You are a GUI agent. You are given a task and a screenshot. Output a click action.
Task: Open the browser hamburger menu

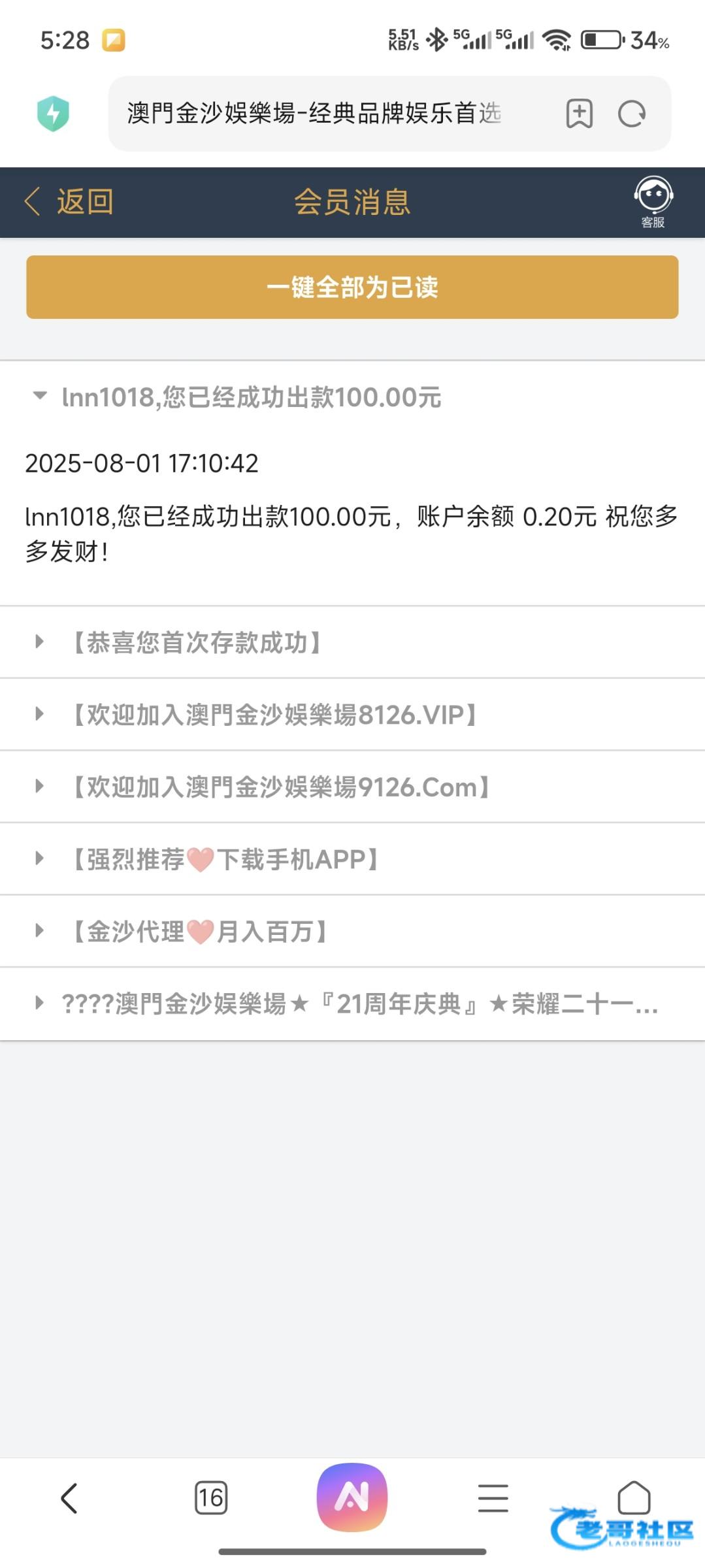493,1497
